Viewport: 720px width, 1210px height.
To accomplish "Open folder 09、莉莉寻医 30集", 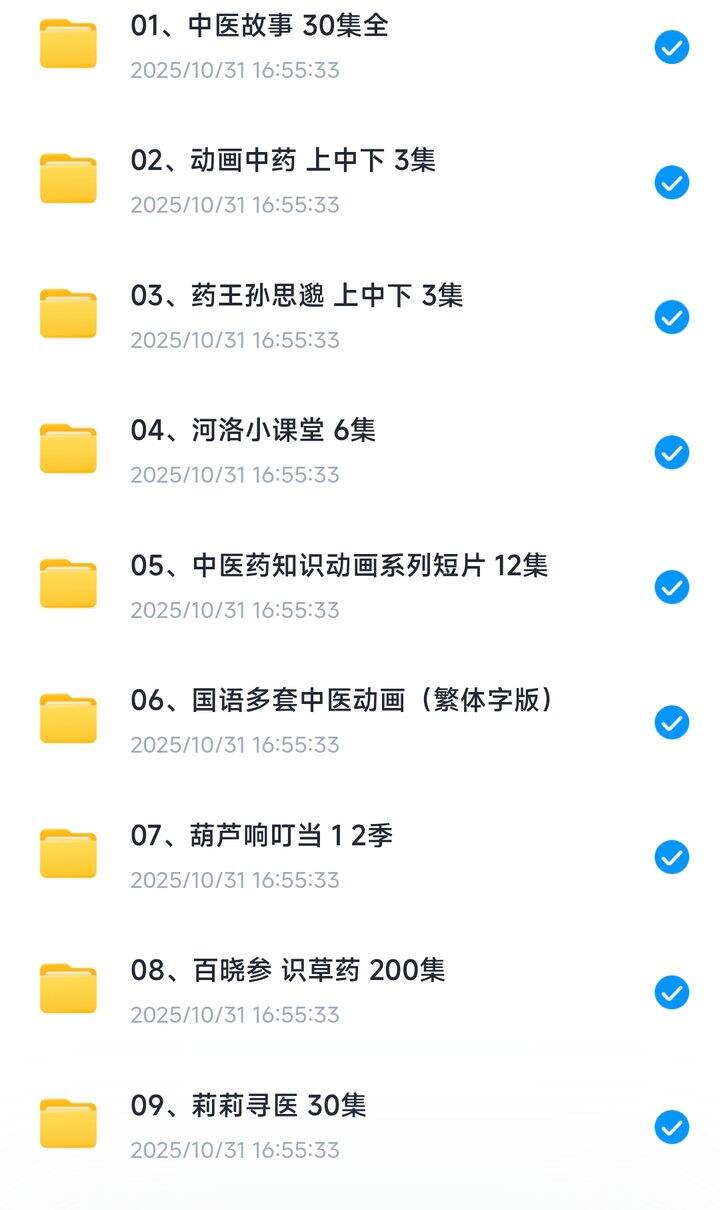I will coord(252,1106).
